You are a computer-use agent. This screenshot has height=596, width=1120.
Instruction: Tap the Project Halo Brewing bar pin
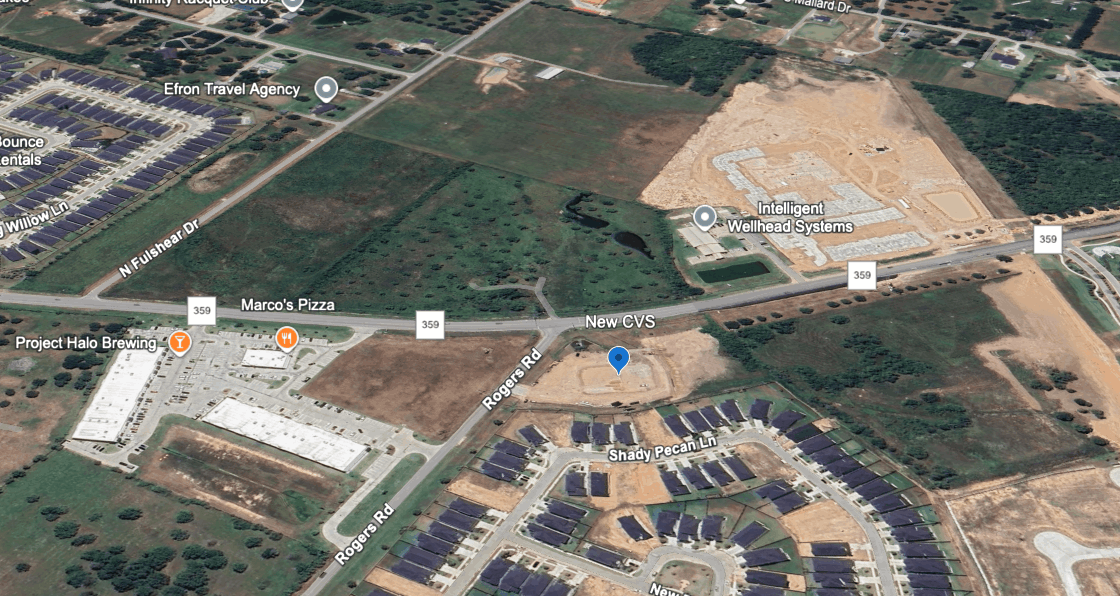click(x=180, y=342)
